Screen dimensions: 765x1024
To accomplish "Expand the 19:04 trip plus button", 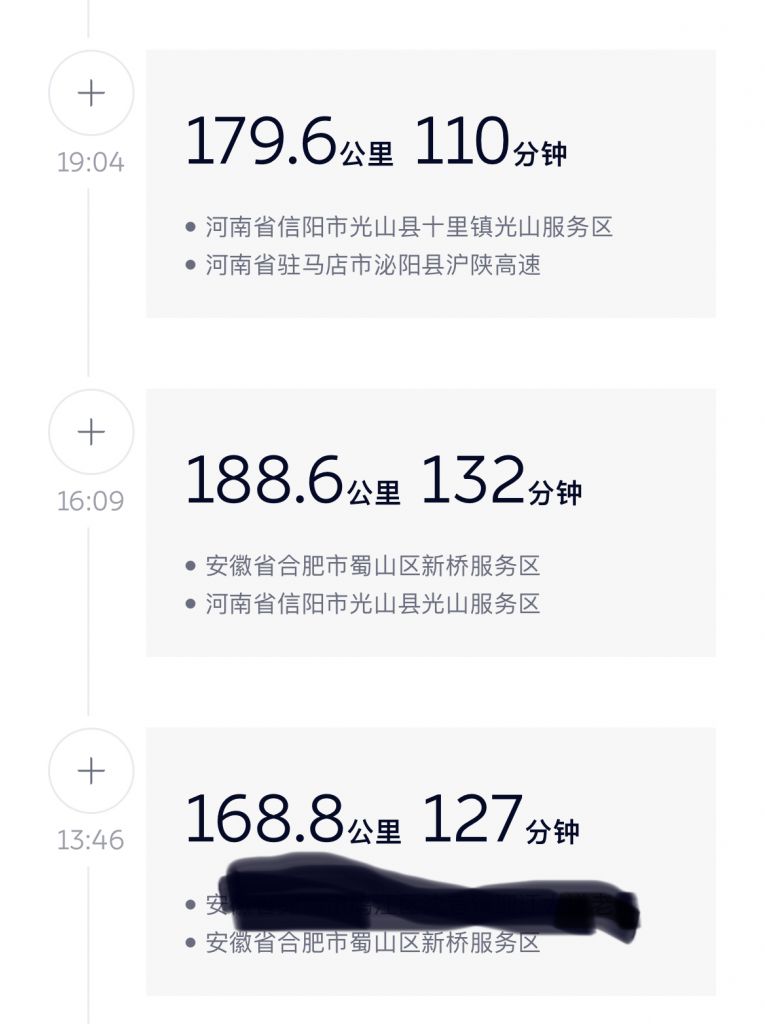I will coord(91,94).
